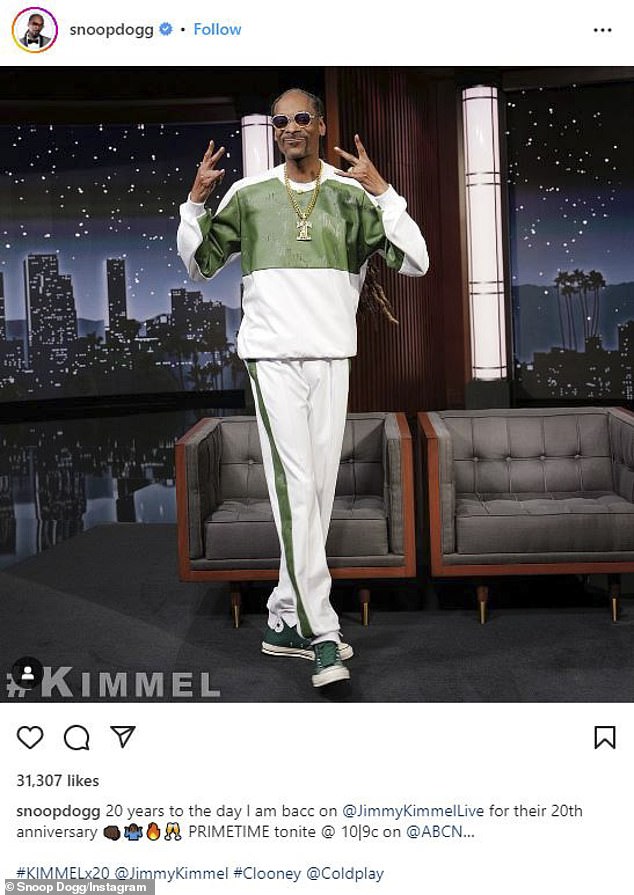The height and width of the screenshot is (895, 634).
Task: Save the post with the bookmark icon
Action: coord(604,738)
